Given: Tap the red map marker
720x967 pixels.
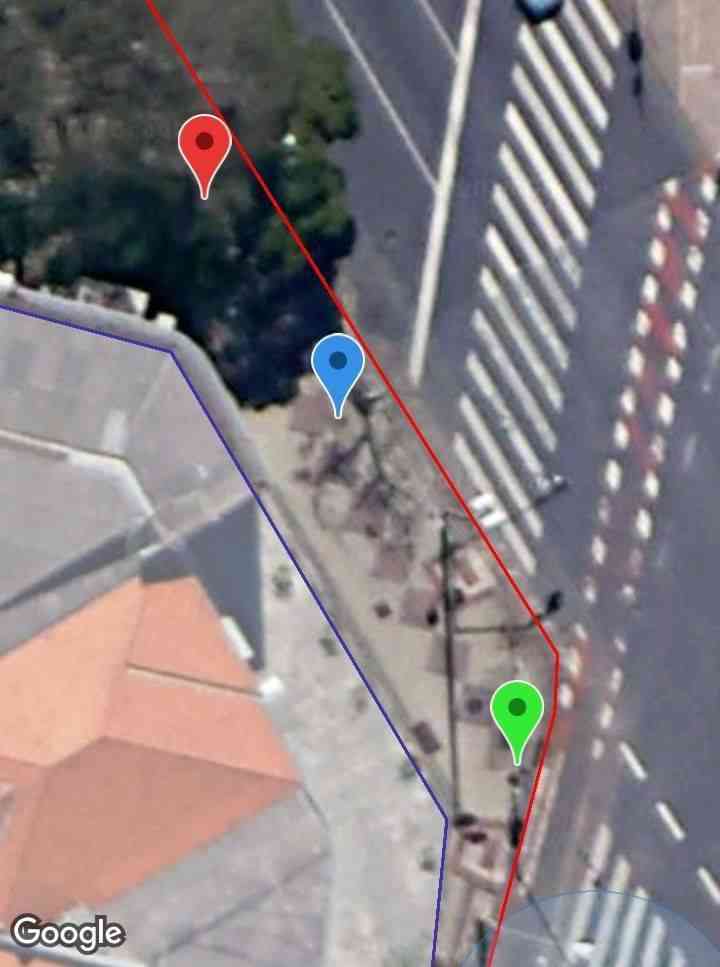Looking at the screenshot, I should click(205, 147).
